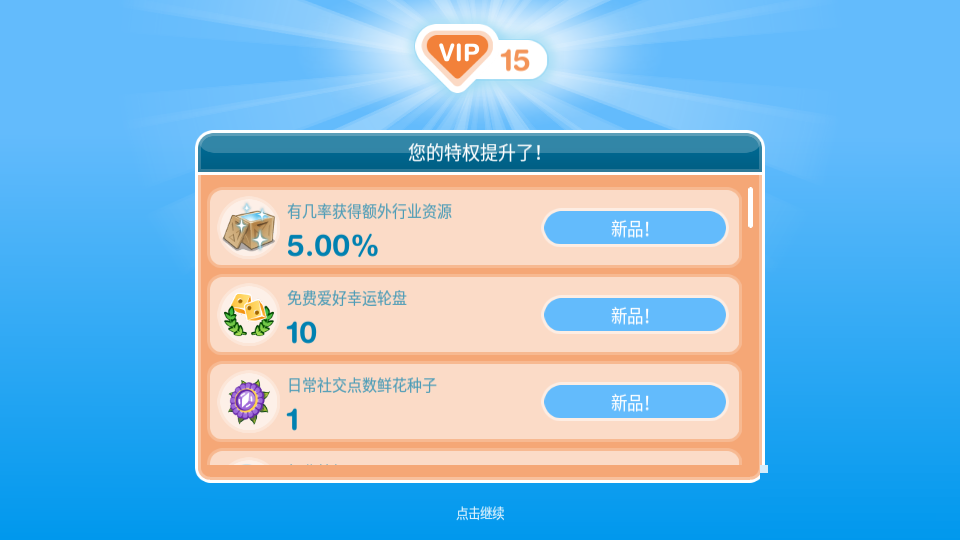960x540 pixels.
Task: Tap 新品! button for 有几率获得额外行业资源
Action: pos(634,228)
